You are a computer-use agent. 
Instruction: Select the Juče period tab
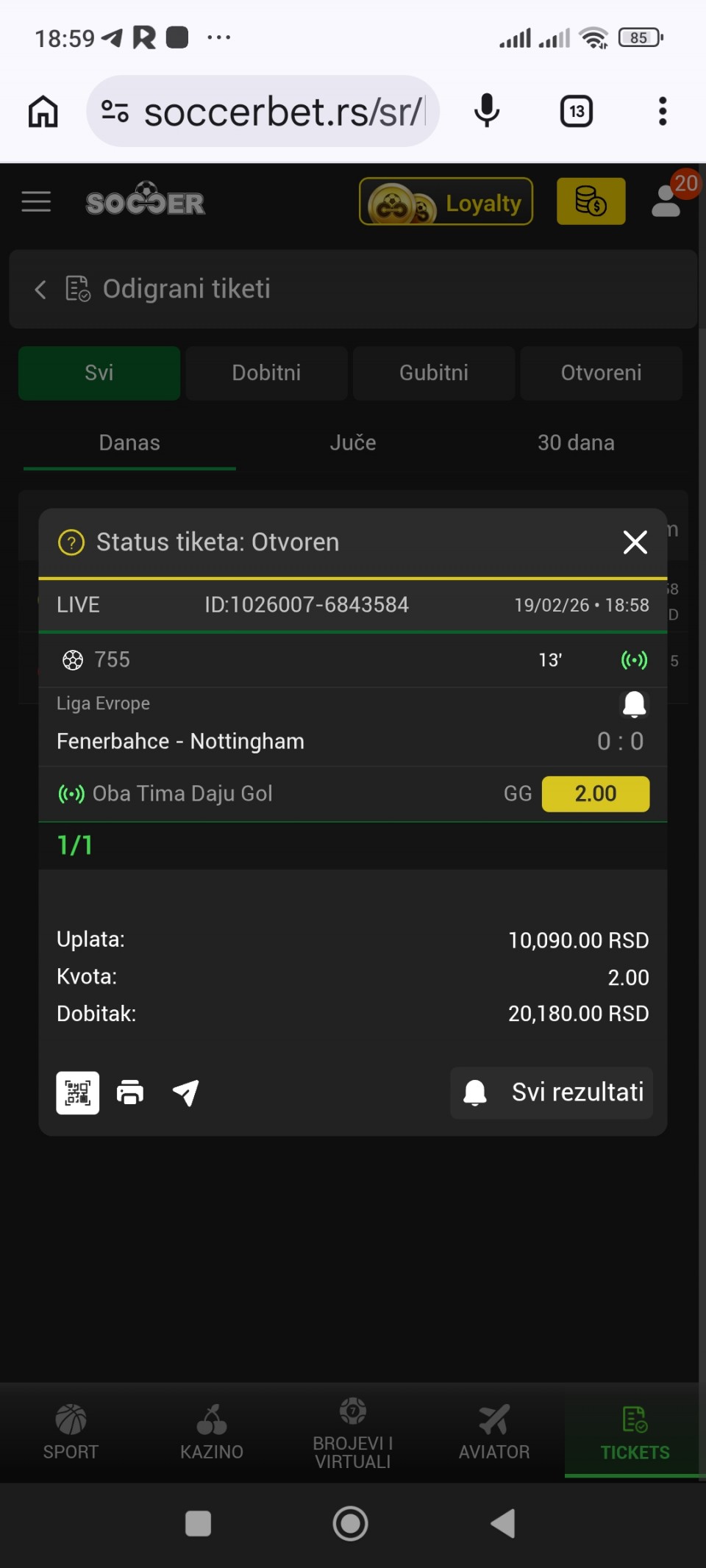point(353,443)
